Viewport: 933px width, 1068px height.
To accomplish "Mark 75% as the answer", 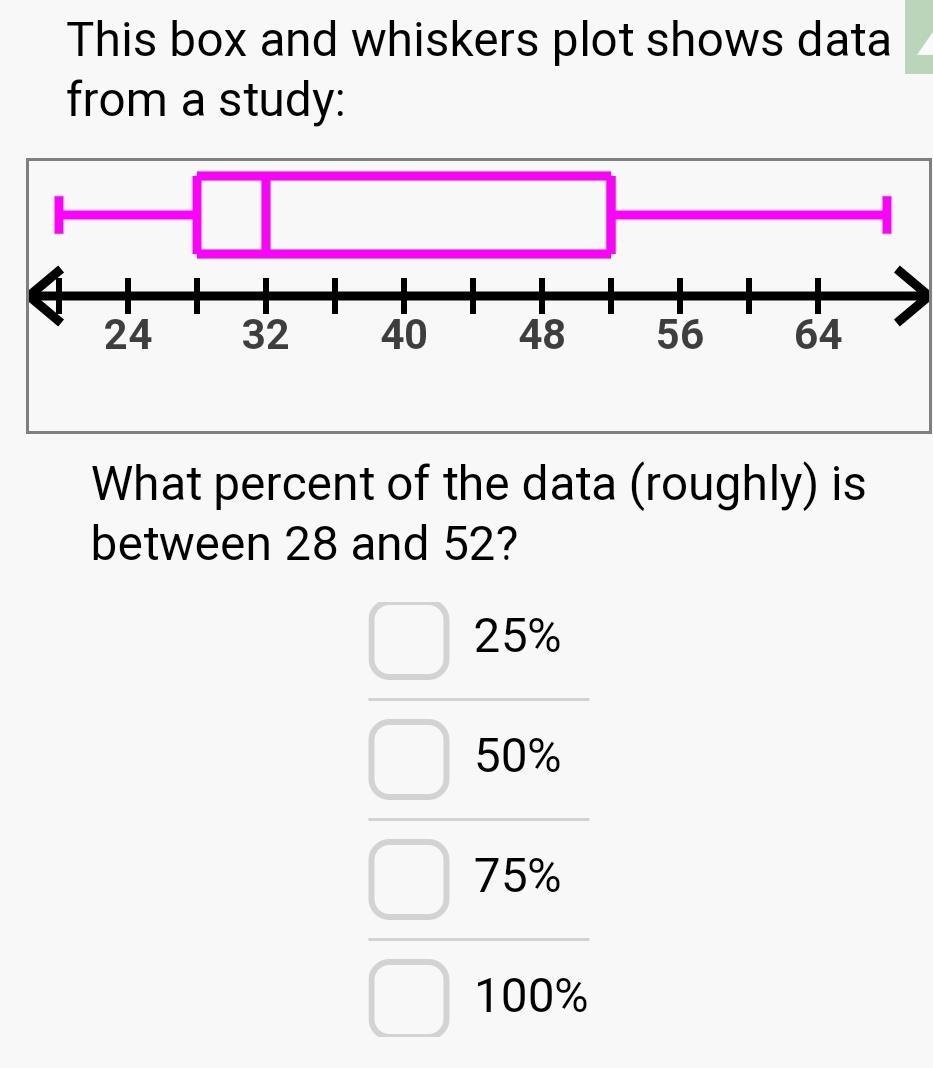I will tap(408, 879).
